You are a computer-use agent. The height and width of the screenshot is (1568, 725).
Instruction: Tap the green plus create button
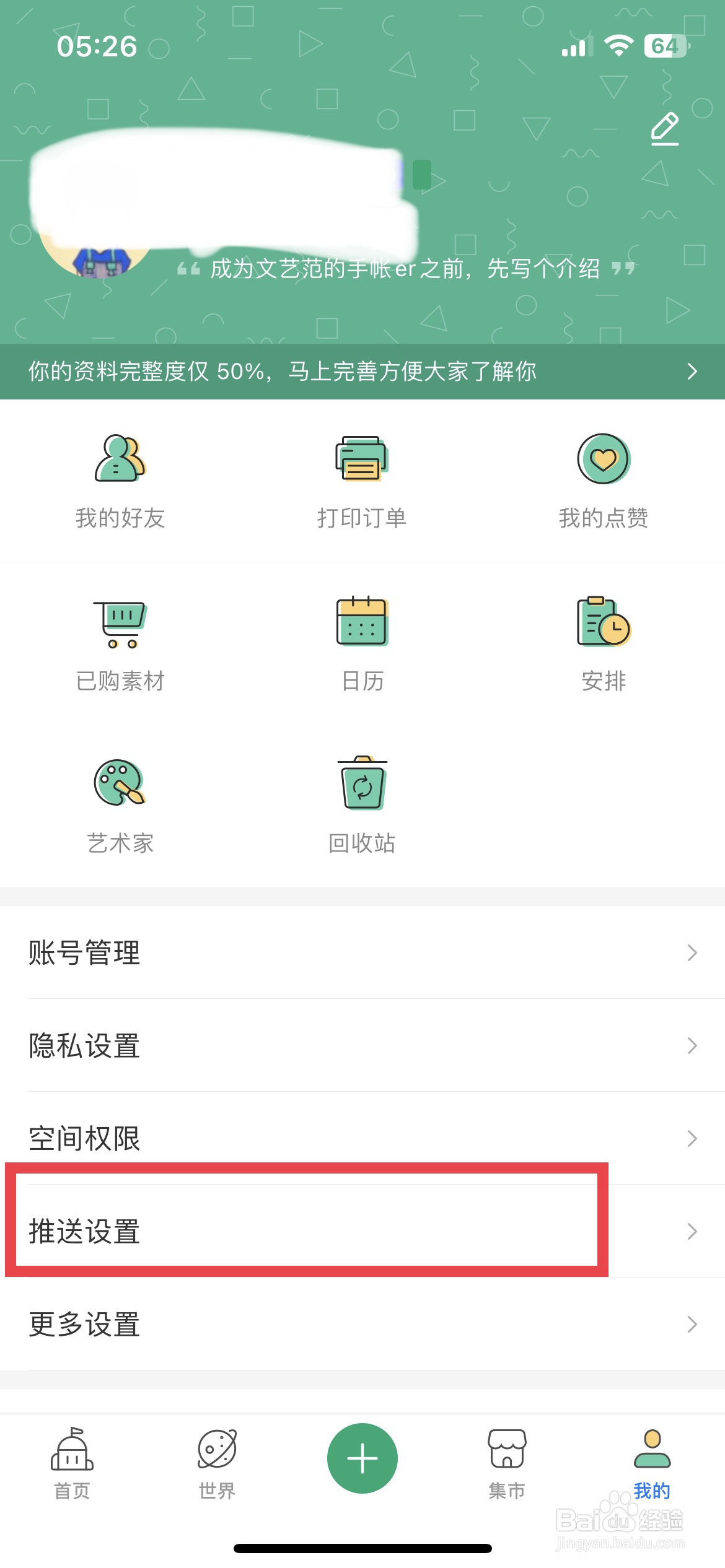point(362,1458)
